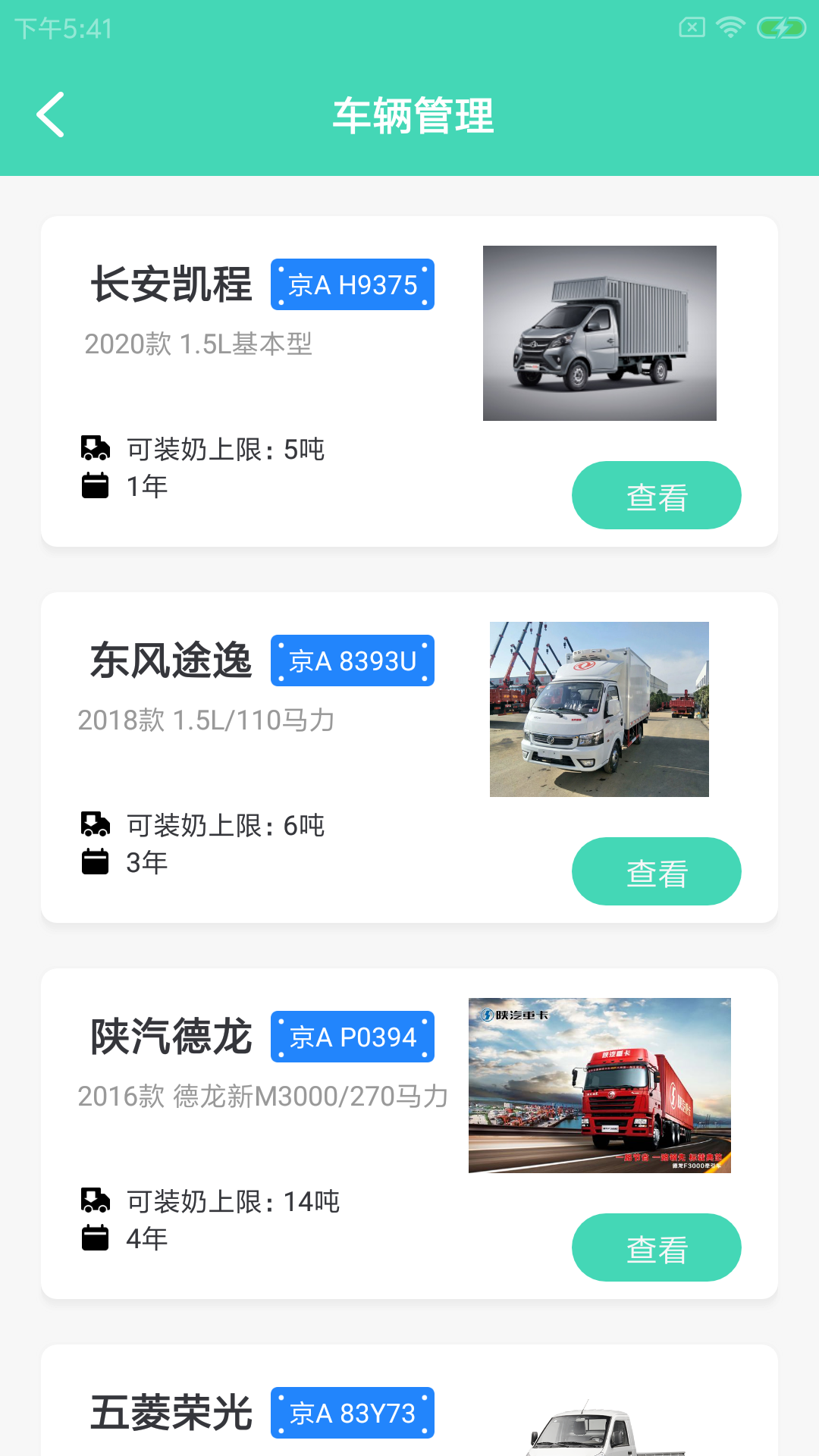Click the 长安凯程 truck photo
Image resolution: width=819 pixels, height=1456 pixels.
(x=600, y=332)
